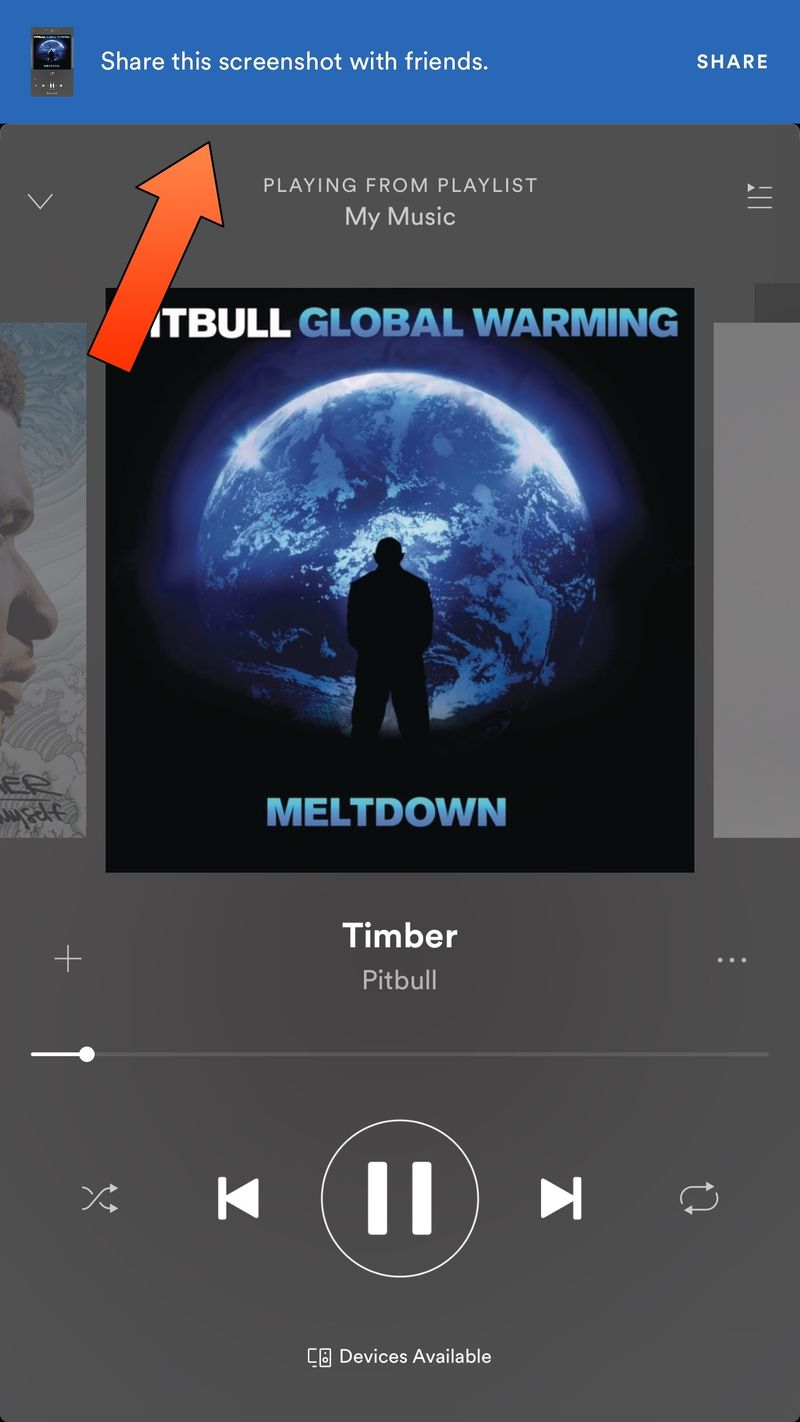Open more options for Timber
800x1422 pixels.
[x=731, y=960]
